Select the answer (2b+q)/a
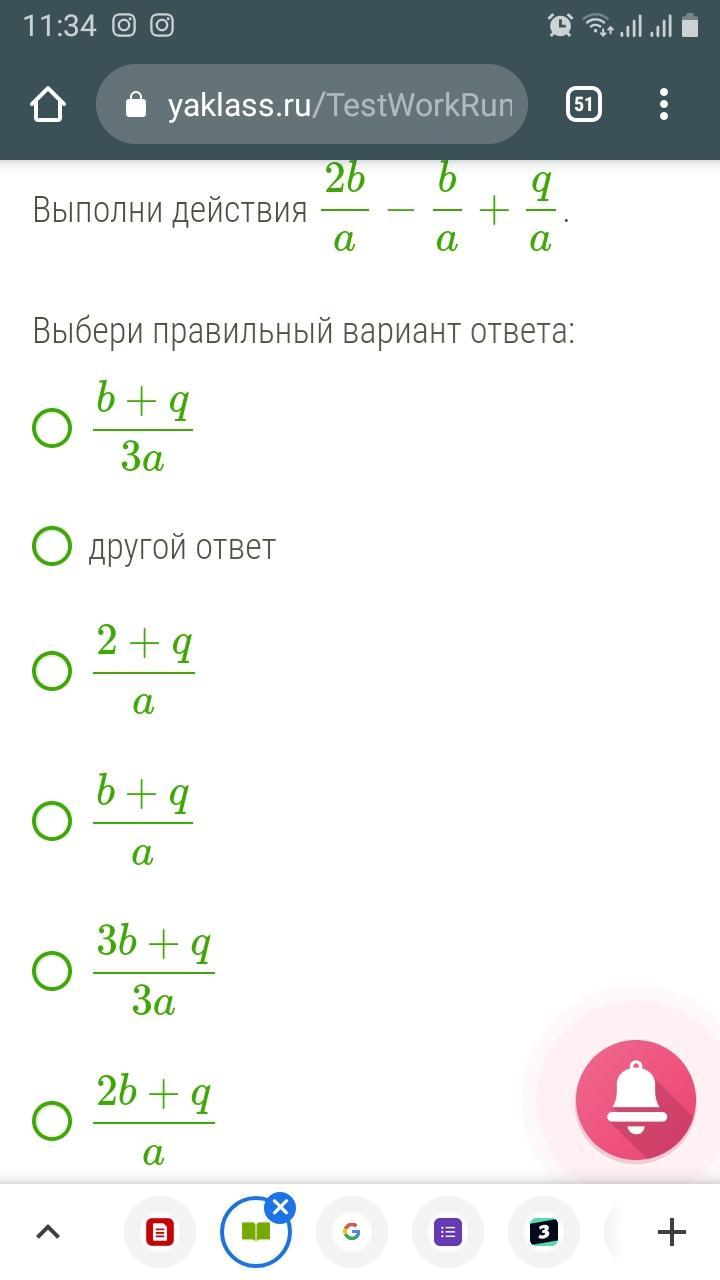The image size is (720, 1280). click(52, 1121)
